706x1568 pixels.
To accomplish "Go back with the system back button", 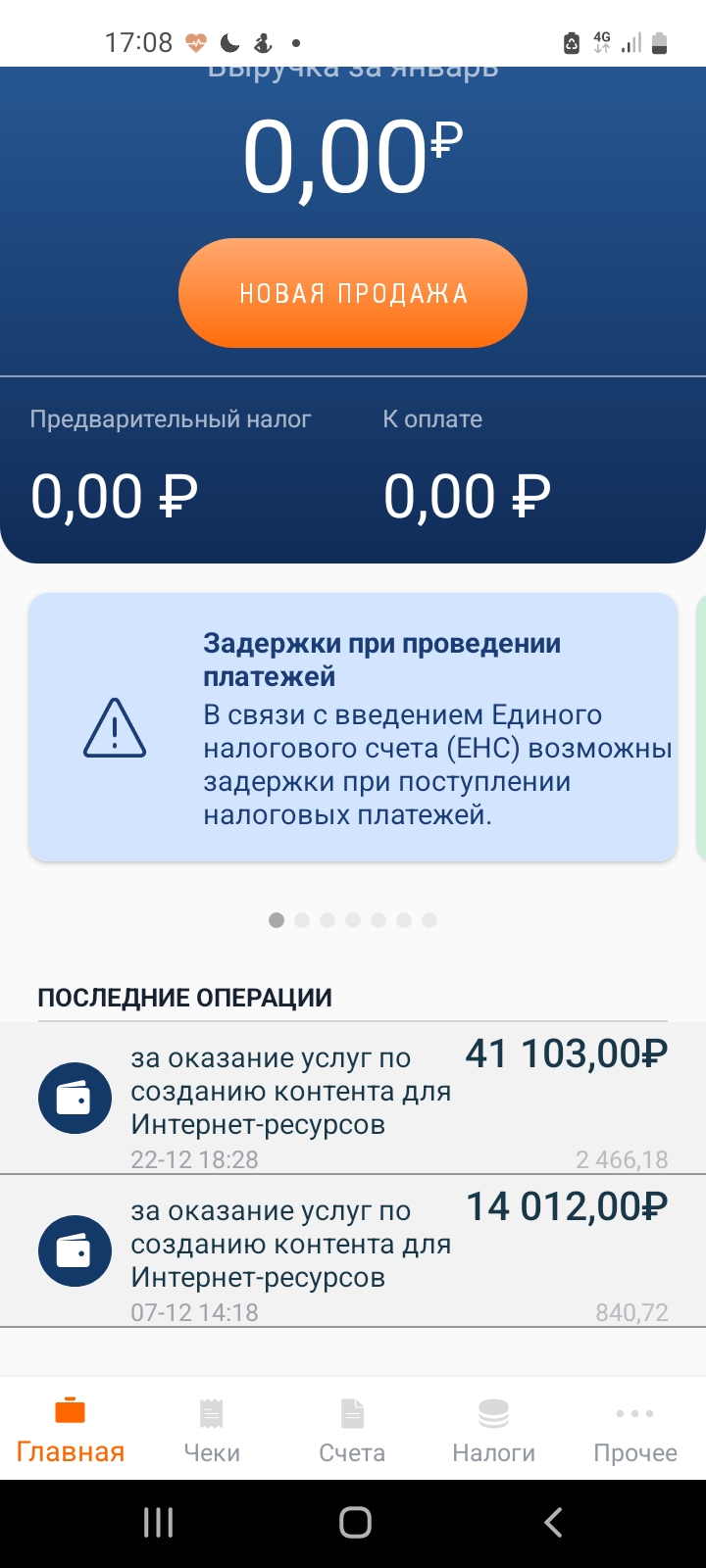I will tap(553, 1522).
